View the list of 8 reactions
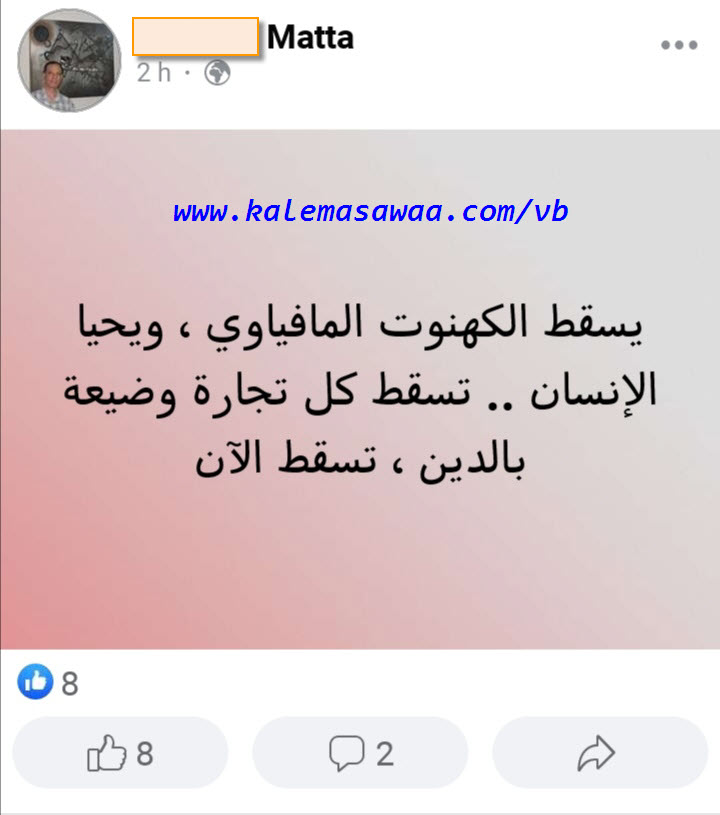The width and height of the screenshot is (720, 815). [x=48, y=684]
